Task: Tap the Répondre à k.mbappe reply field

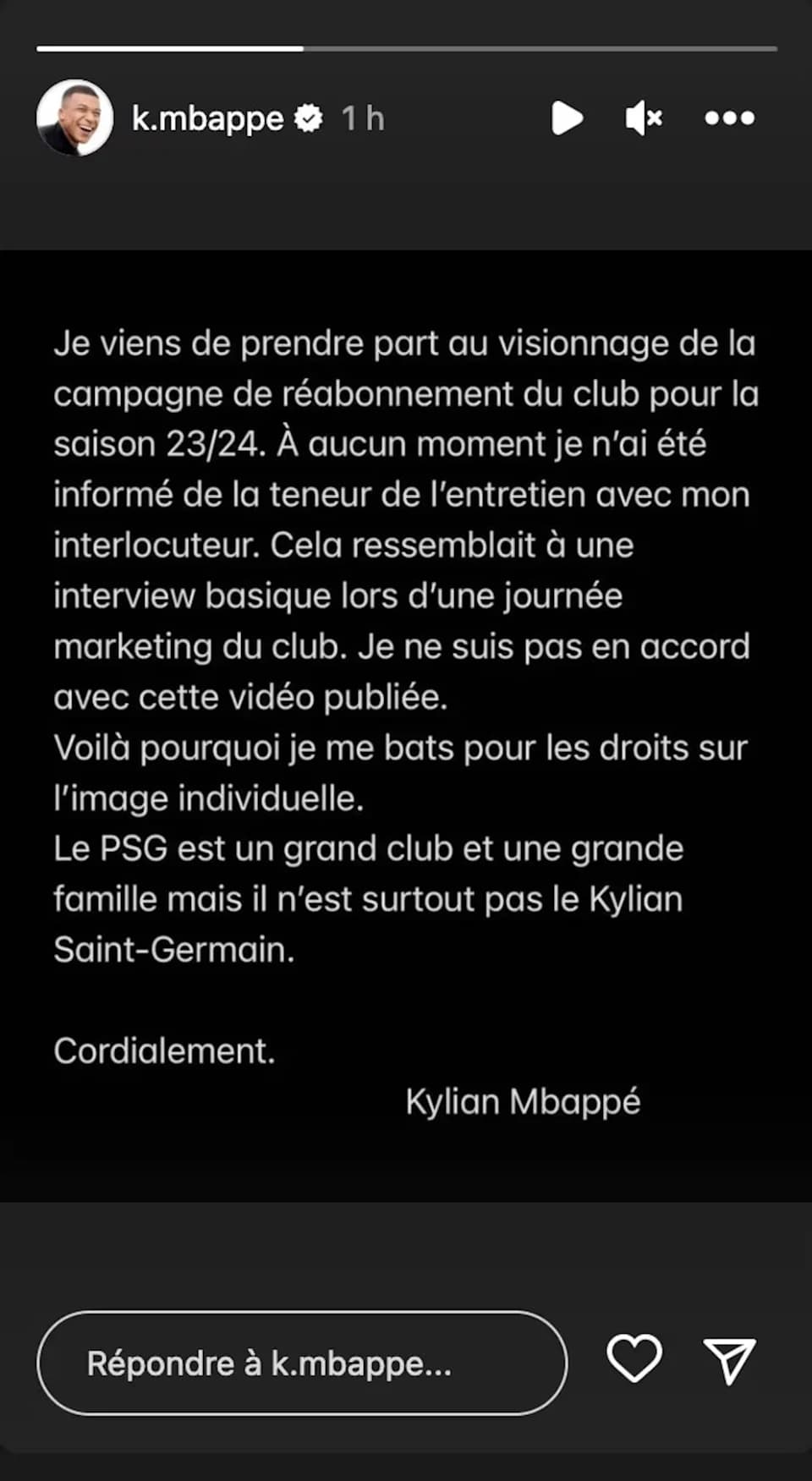Action: coord(302,1363)
